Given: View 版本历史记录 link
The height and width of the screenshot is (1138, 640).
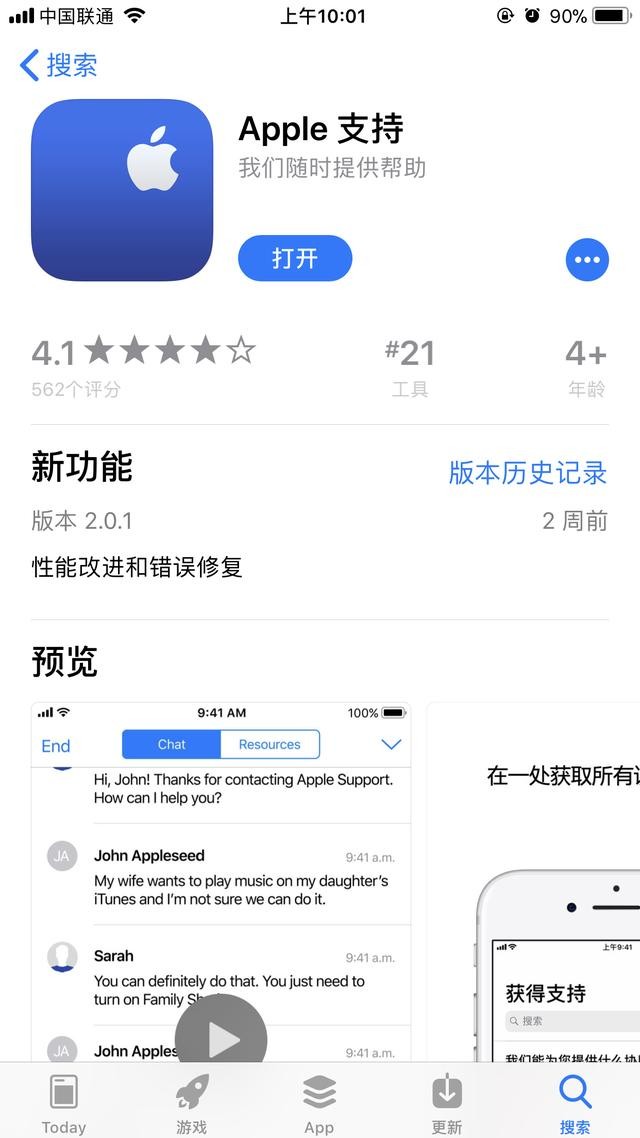Looking at the screenshot, I should [x=527, y=473].
